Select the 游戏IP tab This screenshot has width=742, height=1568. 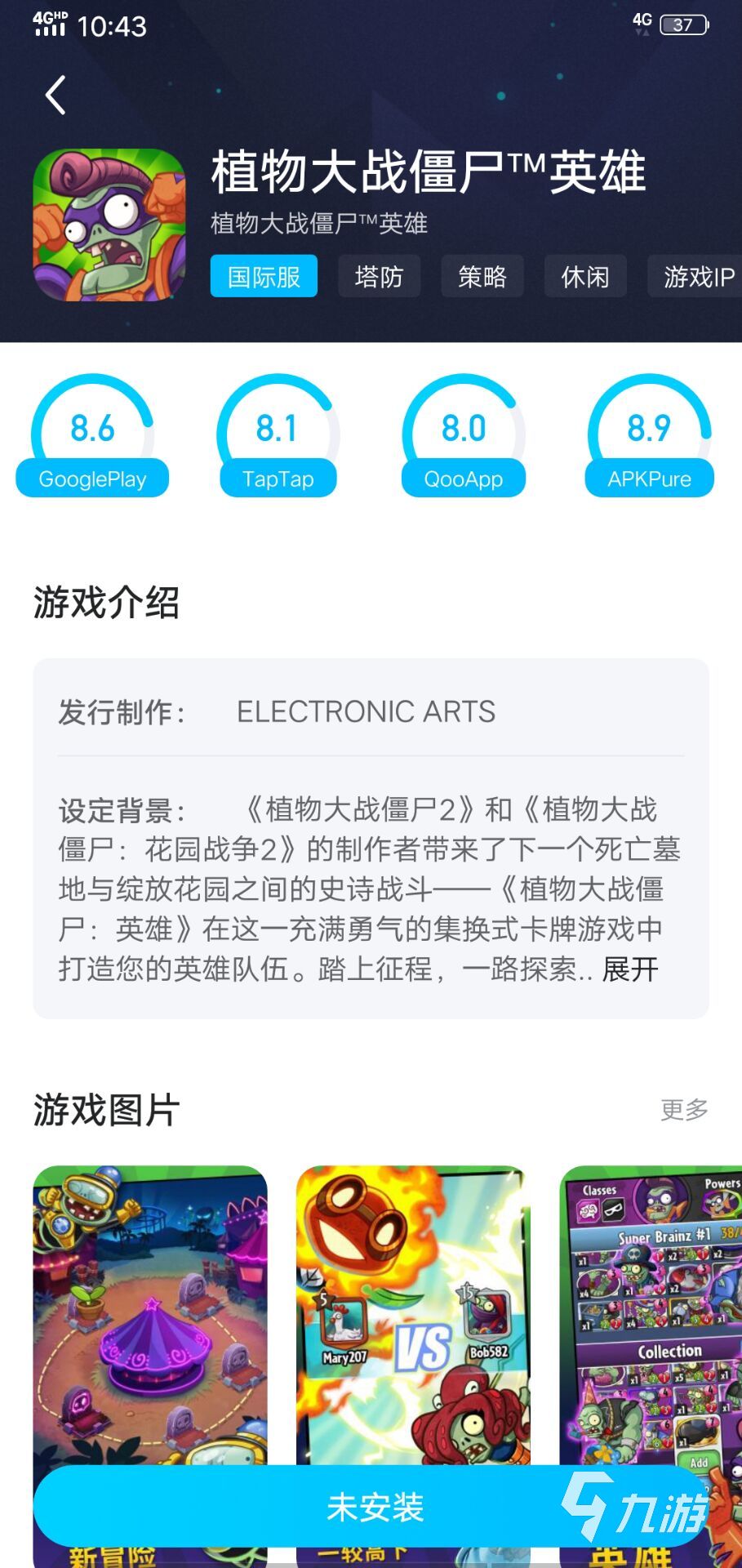(695, 277)
